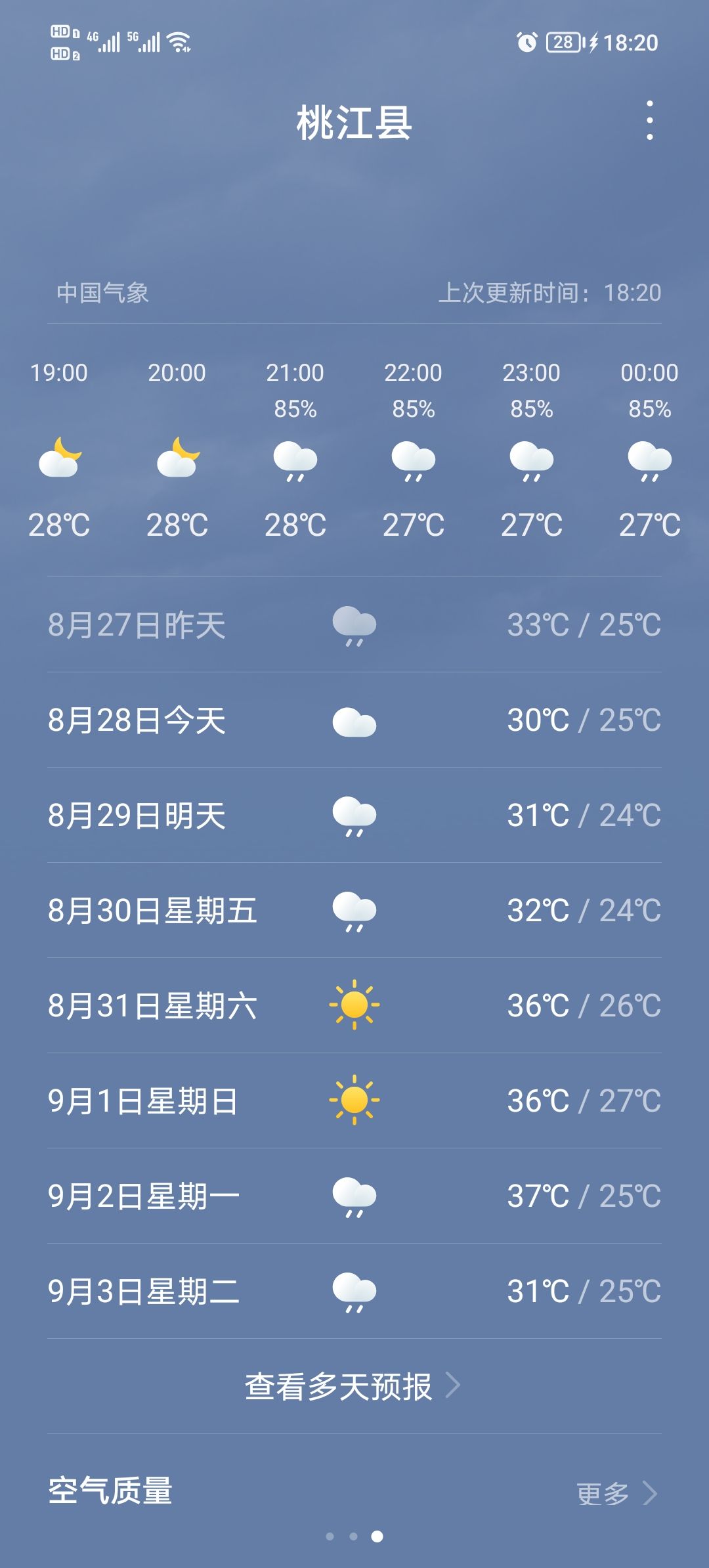This screenshot has width=709, height=1568.
Task: Open the 8月28日今天 forecast row
Action: tap(354, 720)
